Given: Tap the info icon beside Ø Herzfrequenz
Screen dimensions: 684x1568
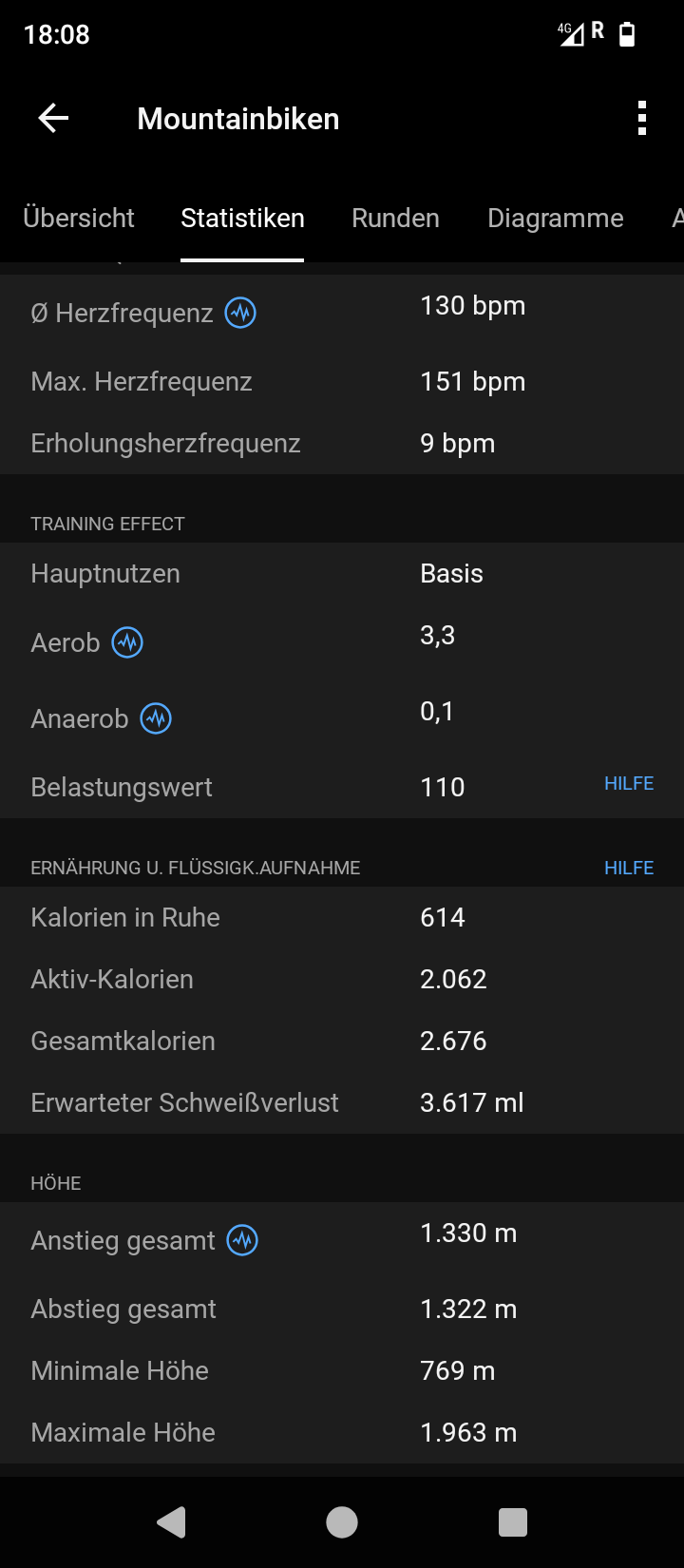Looking at the screenshot, I should coord(240,313).
